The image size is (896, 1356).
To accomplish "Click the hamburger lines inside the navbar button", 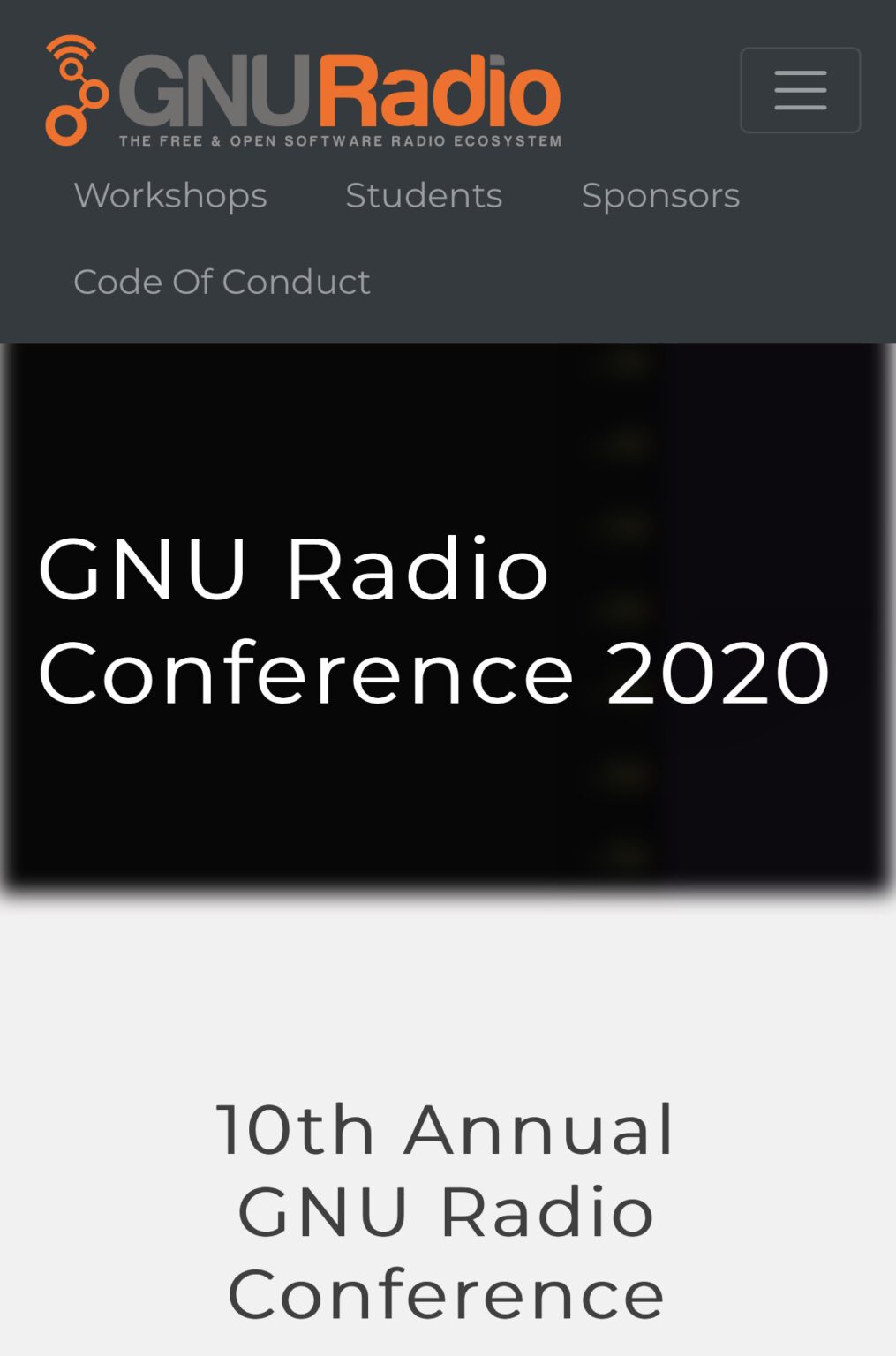I will pos(800,89).
